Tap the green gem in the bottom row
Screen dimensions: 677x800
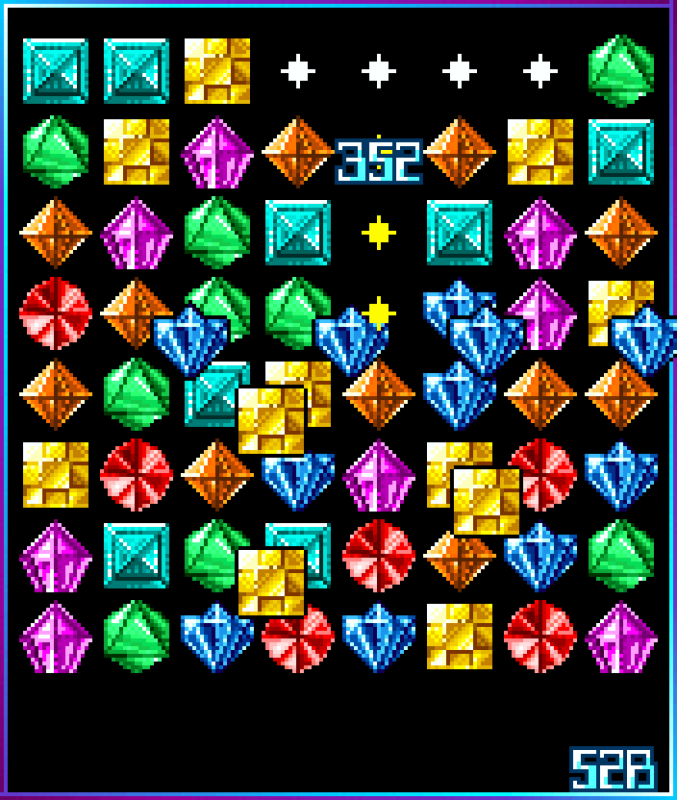coord(136,635)
